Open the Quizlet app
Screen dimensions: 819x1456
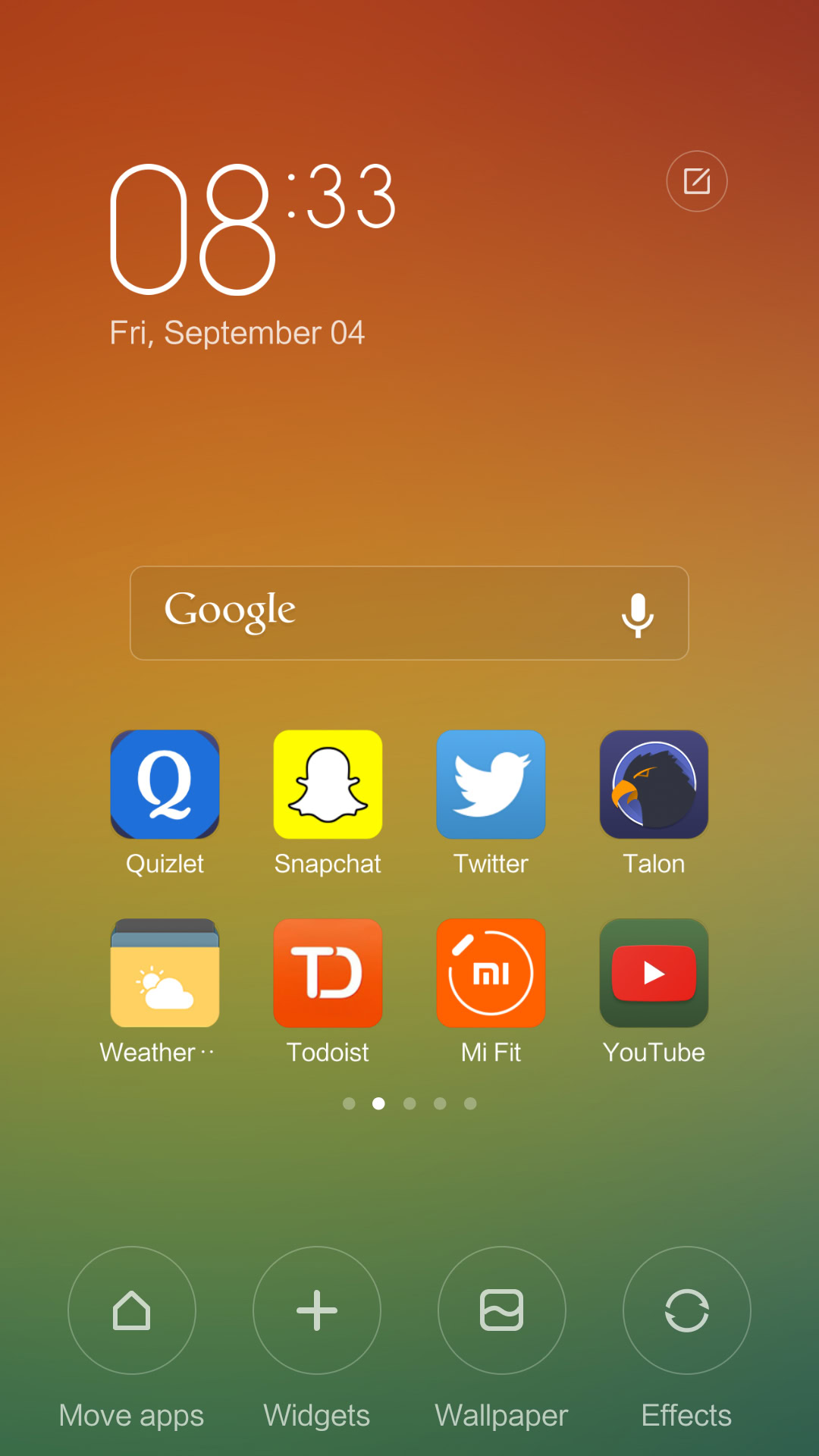pyautogui.click(x=165, y=785)
